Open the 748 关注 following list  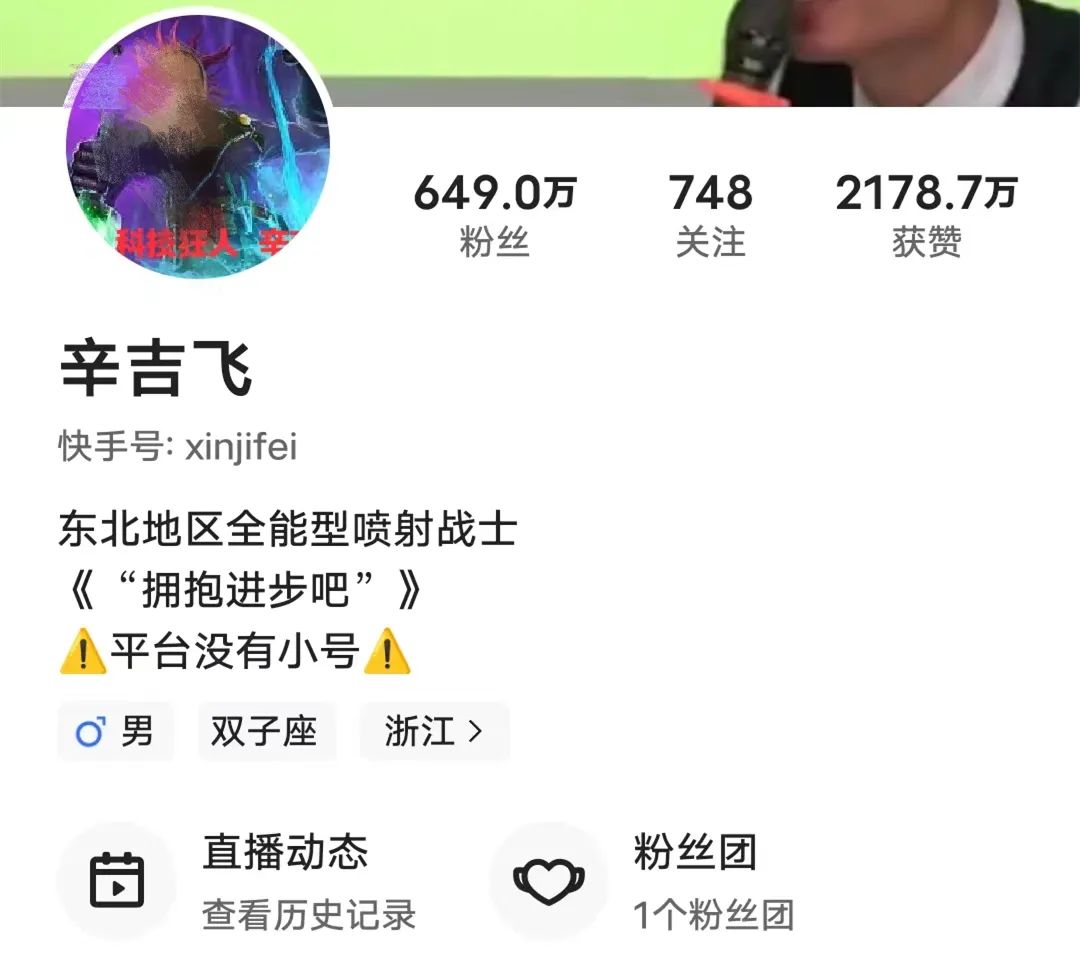pos(710,214)
